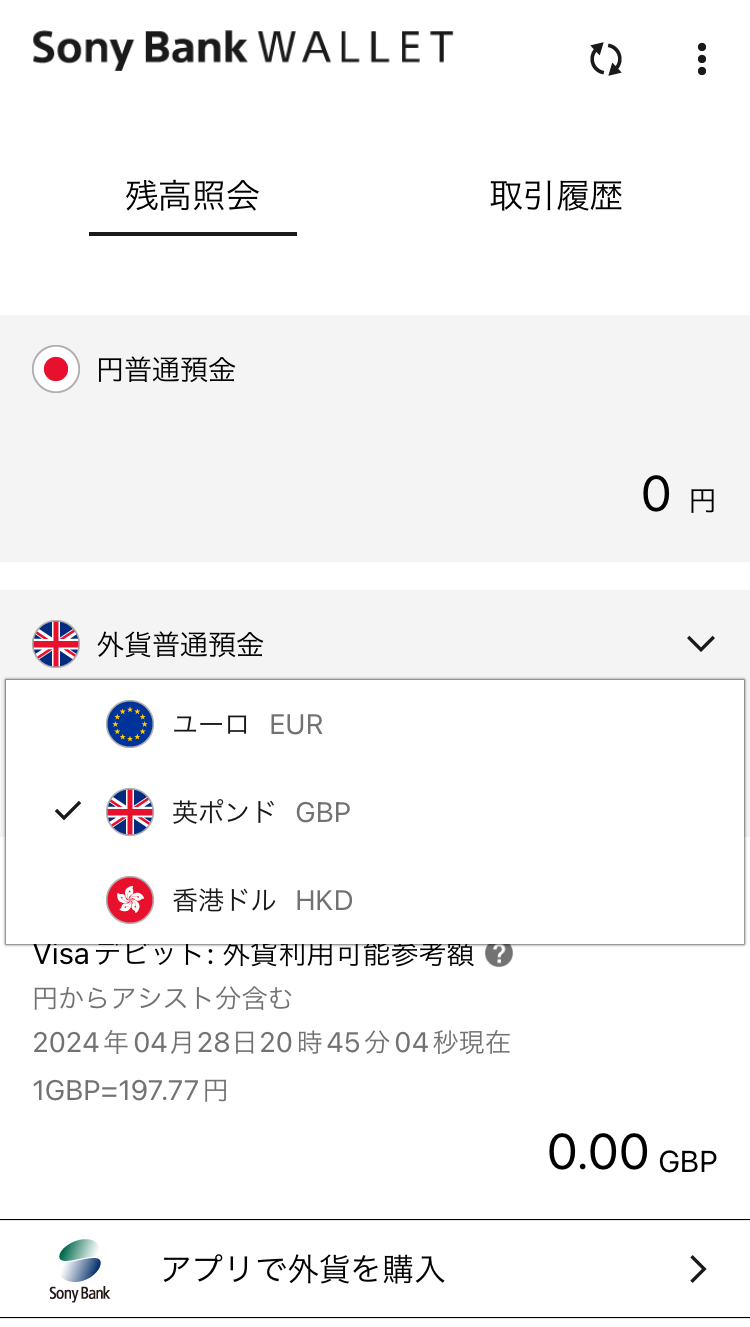Click the 0.00 GBP balance amount
Viewport: 750px width, 1327px height.
click(631, 1152)
